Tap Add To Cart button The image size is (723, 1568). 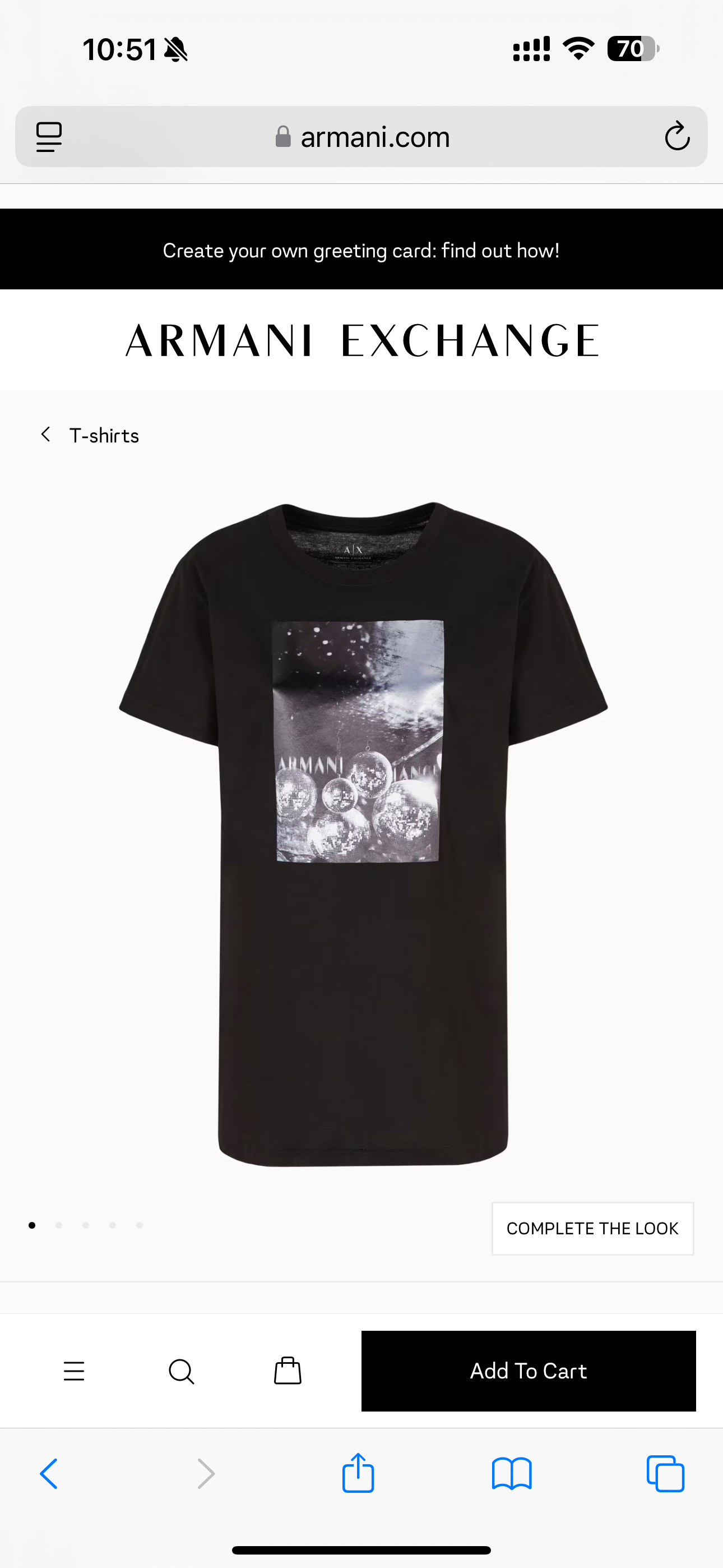point(529,1371)
